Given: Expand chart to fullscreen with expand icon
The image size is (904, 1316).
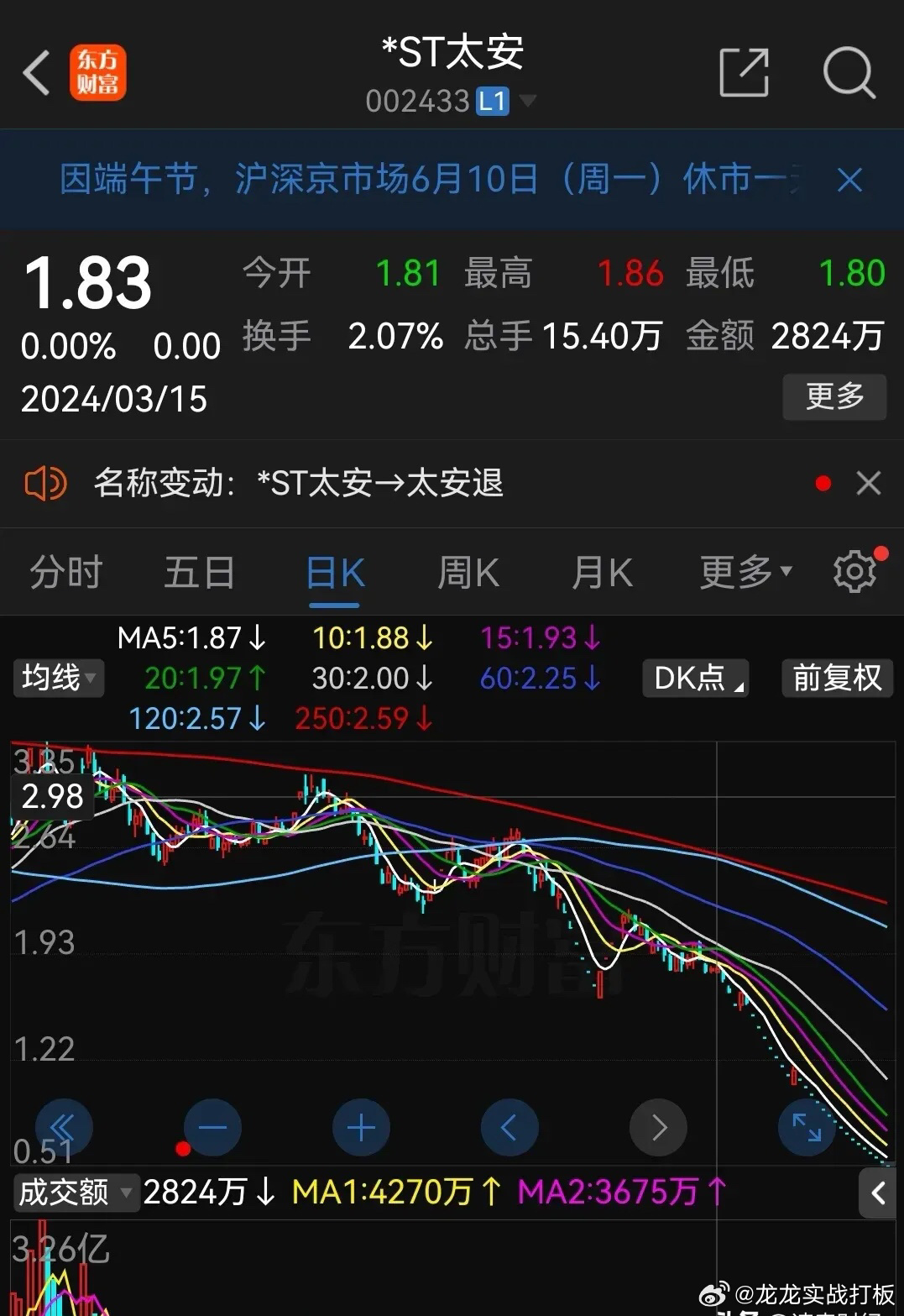Looking at the screenshot, I should [x=806, y=1127].
